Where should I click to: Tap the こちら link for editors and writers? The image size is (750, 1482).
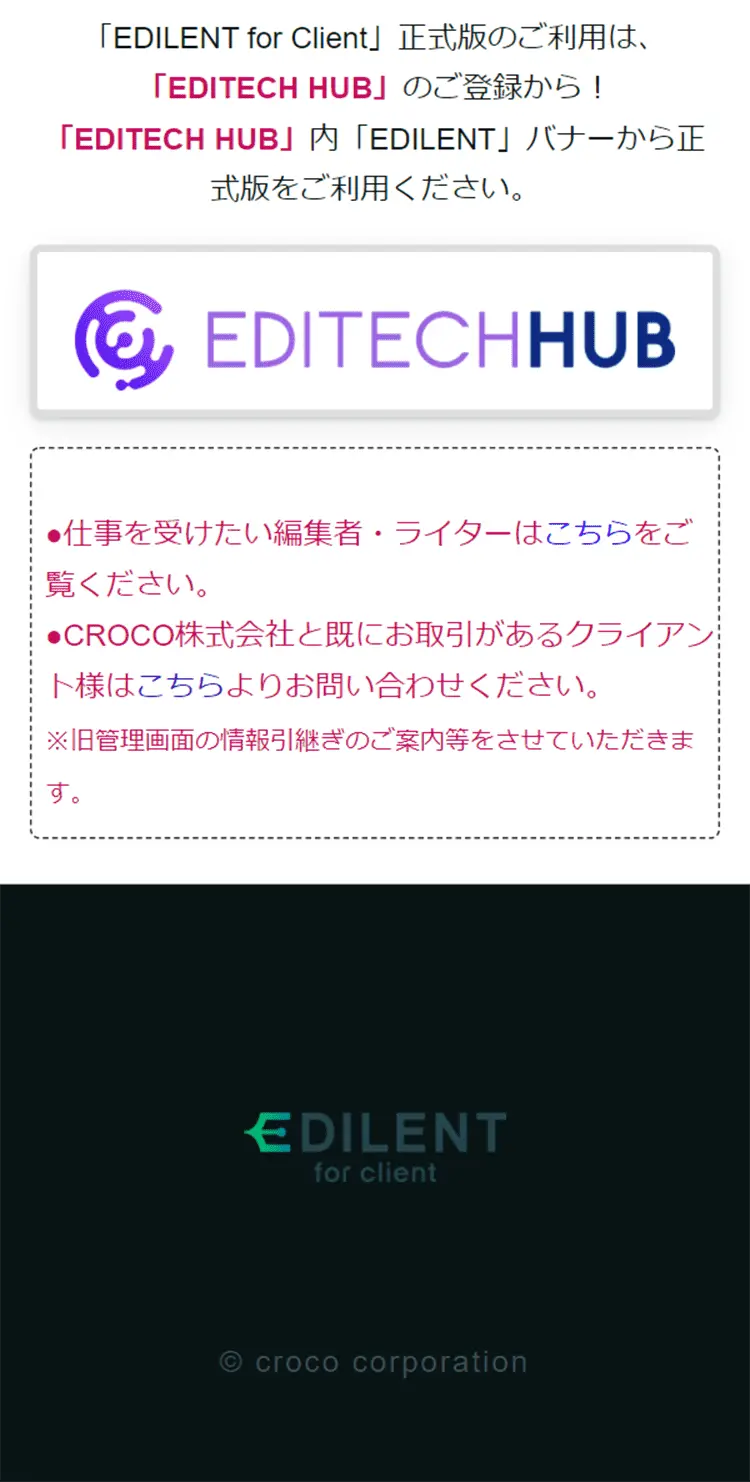[589, 532]
